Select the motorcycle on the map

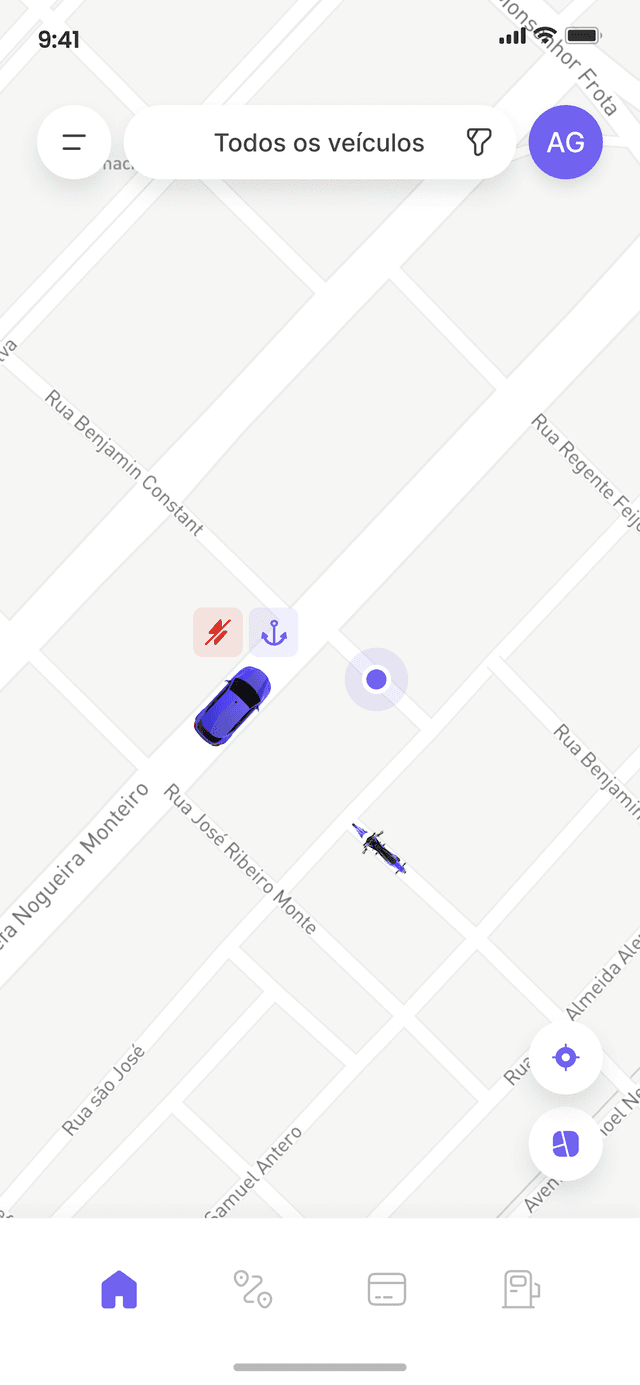tap(379, 849)
